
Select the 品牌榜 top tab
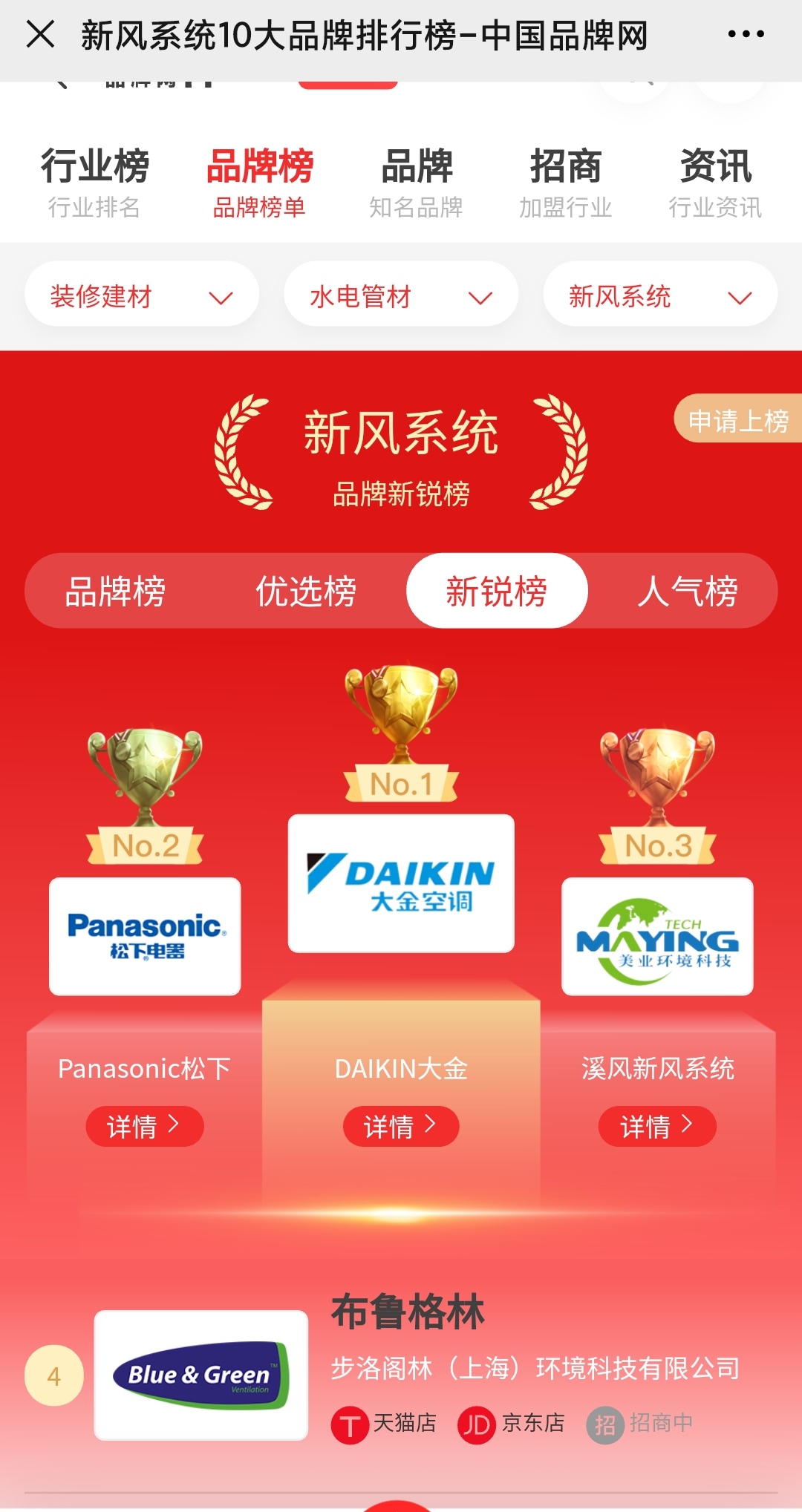[x=259, y=182]
